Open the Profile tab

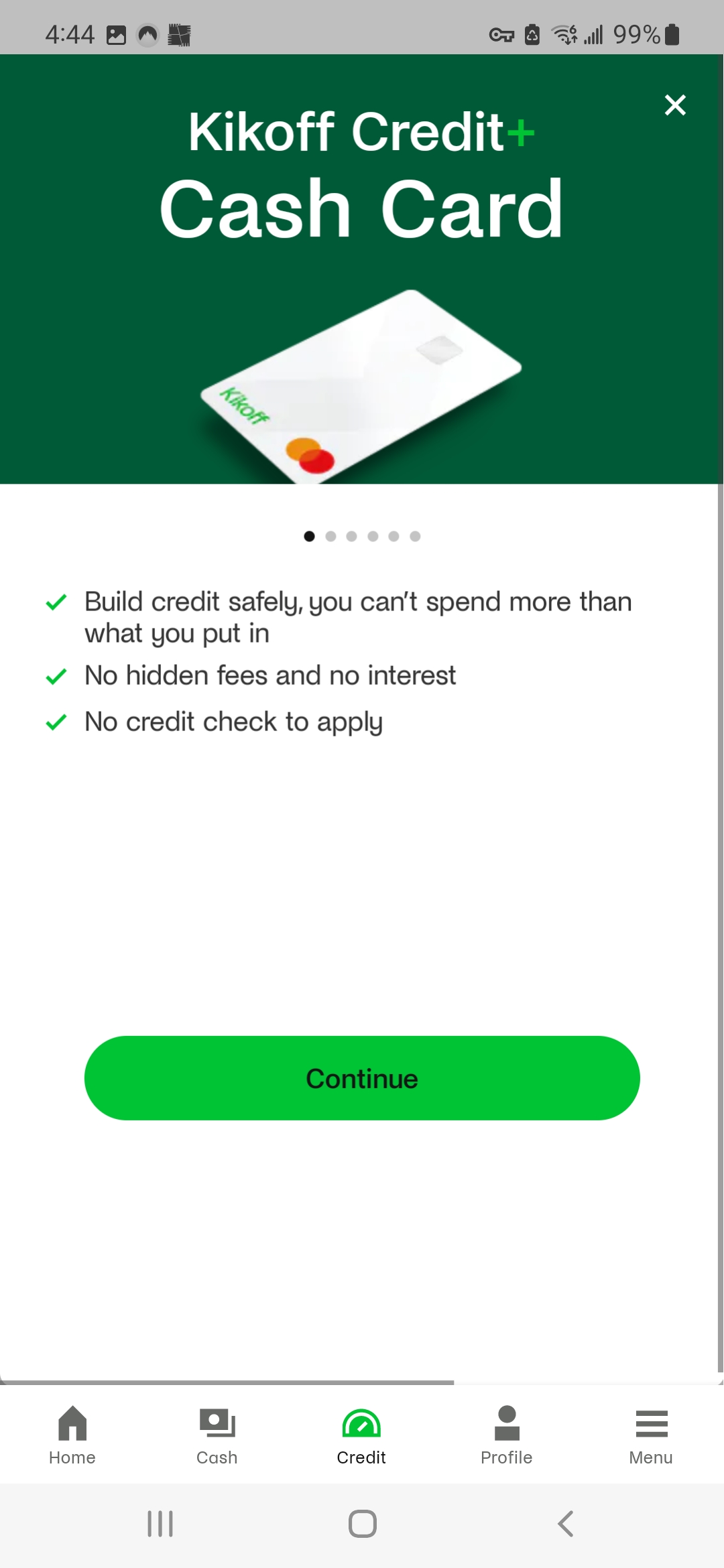507,1435
